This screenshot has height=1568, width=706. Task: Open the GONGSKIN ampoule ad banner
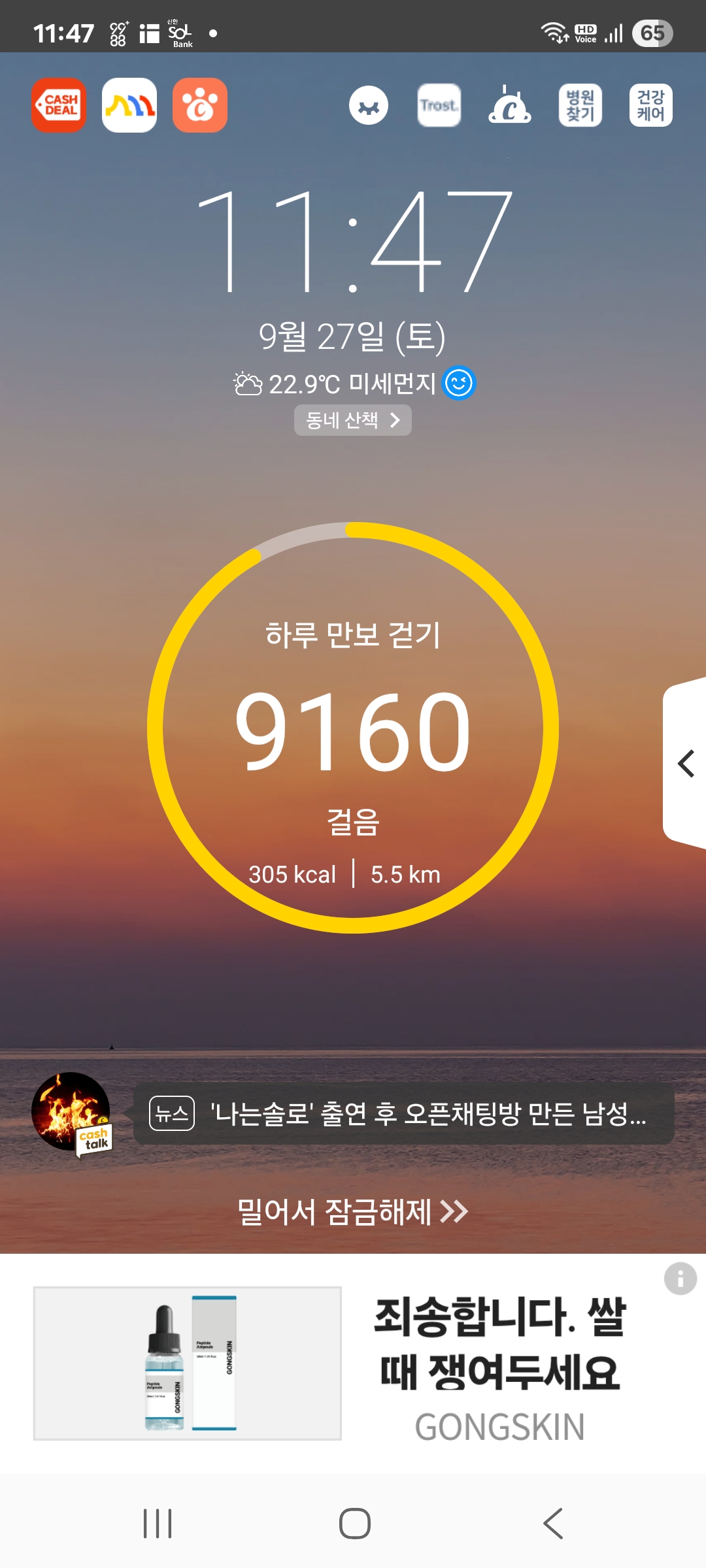(353, 1364)
